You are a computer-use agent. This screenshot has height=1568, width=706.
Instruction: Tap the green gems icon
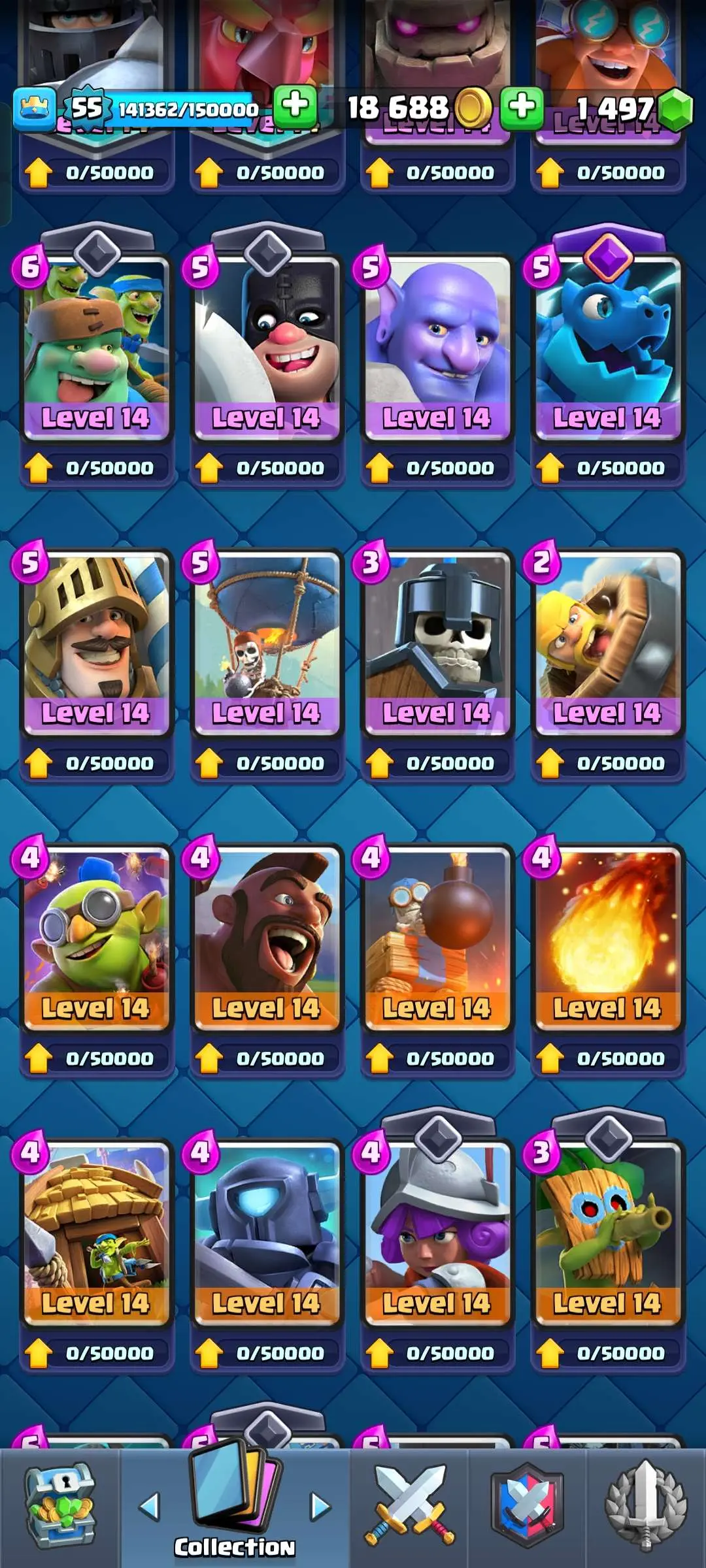coord(675,109)
